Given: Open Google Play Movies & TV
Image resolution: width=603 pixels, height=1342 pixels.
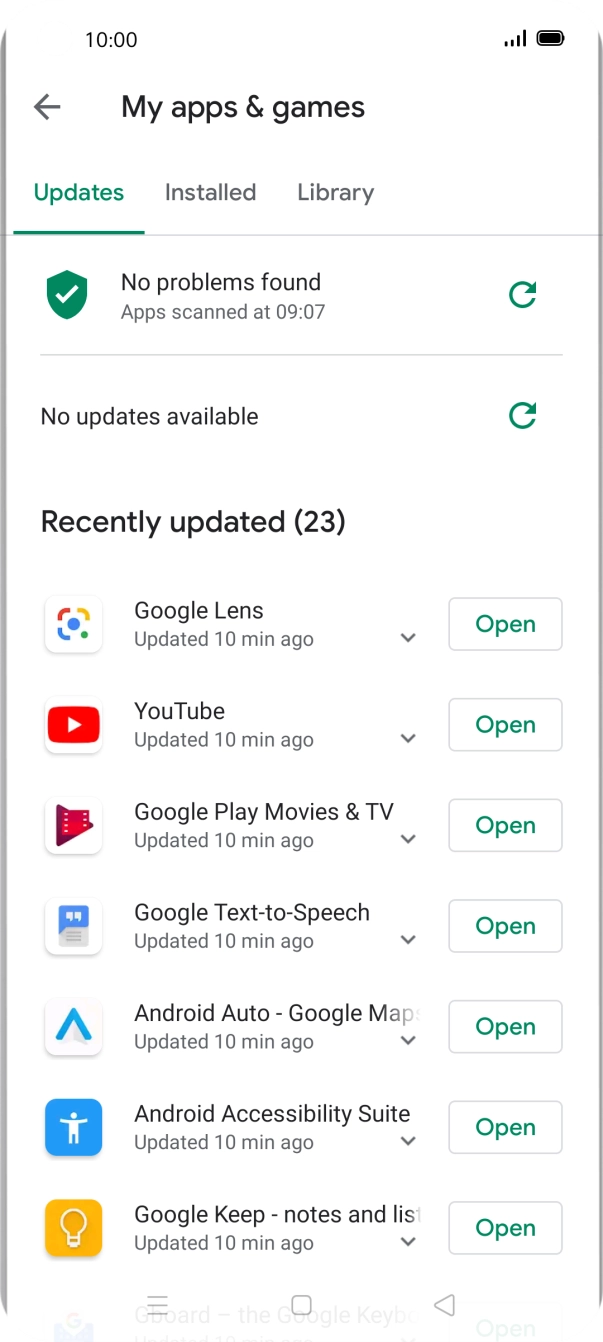Looking at the screenshot, I should tap(505, 826).
